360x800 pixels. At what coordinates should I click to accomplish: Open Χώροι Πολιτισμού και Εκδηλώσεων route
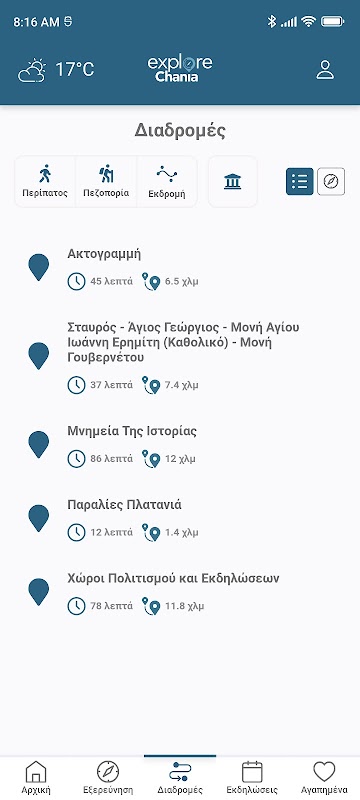[180, 592]
